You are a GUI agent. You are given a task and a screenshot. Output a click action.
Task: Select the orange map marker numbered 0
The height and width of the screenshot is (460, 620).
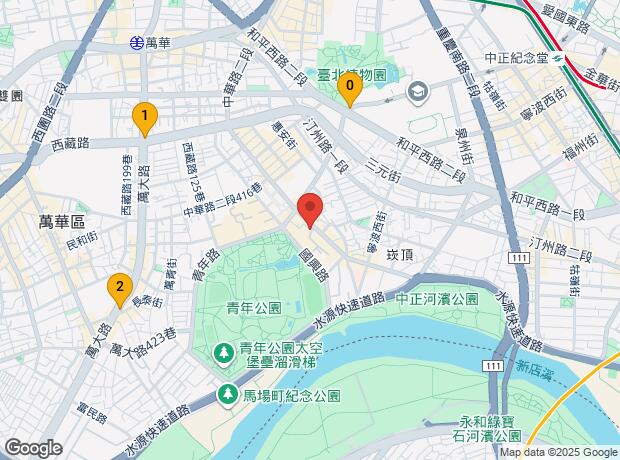click(349, 90)
